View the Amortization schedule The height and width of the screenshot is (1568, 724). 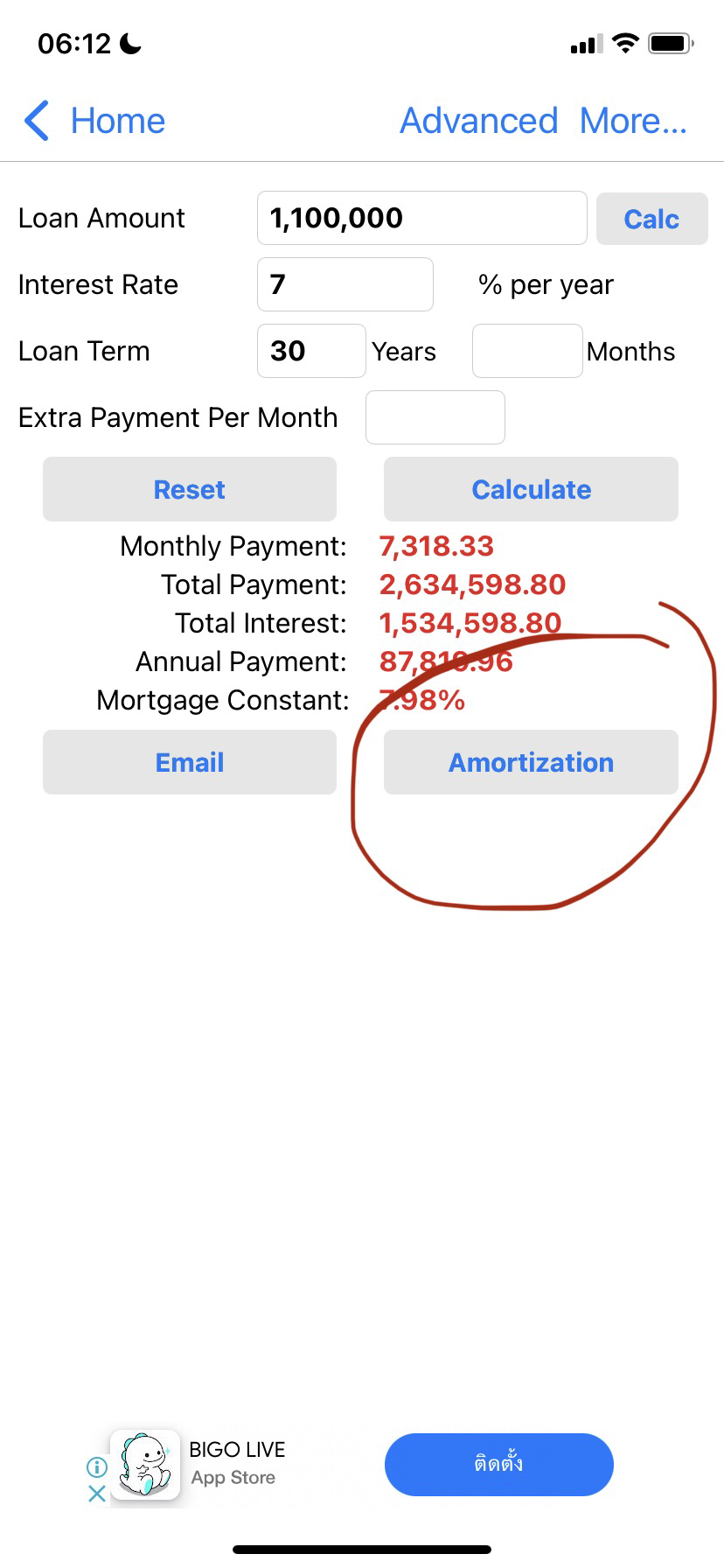point(531,762)
